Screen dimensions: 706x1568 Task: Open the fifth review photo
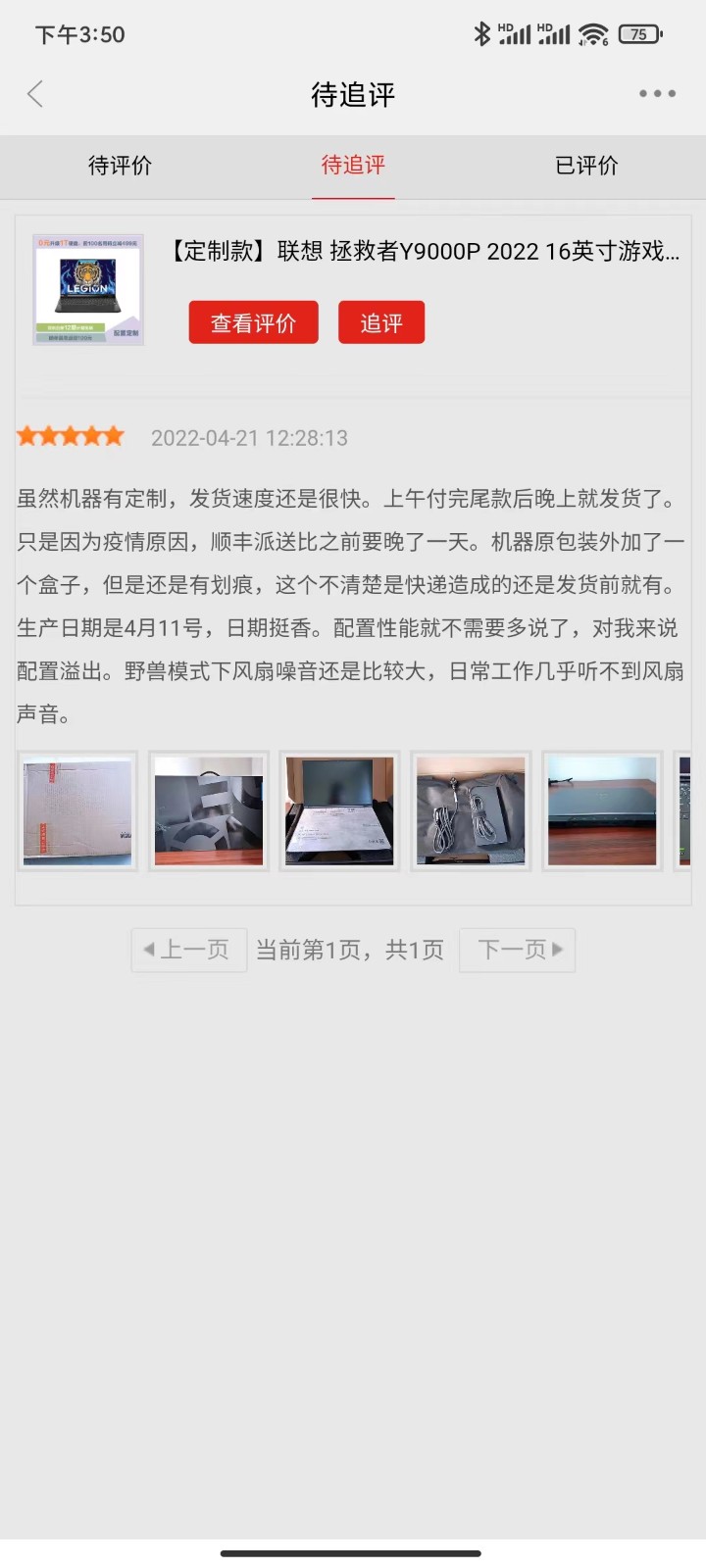point(602,811)
